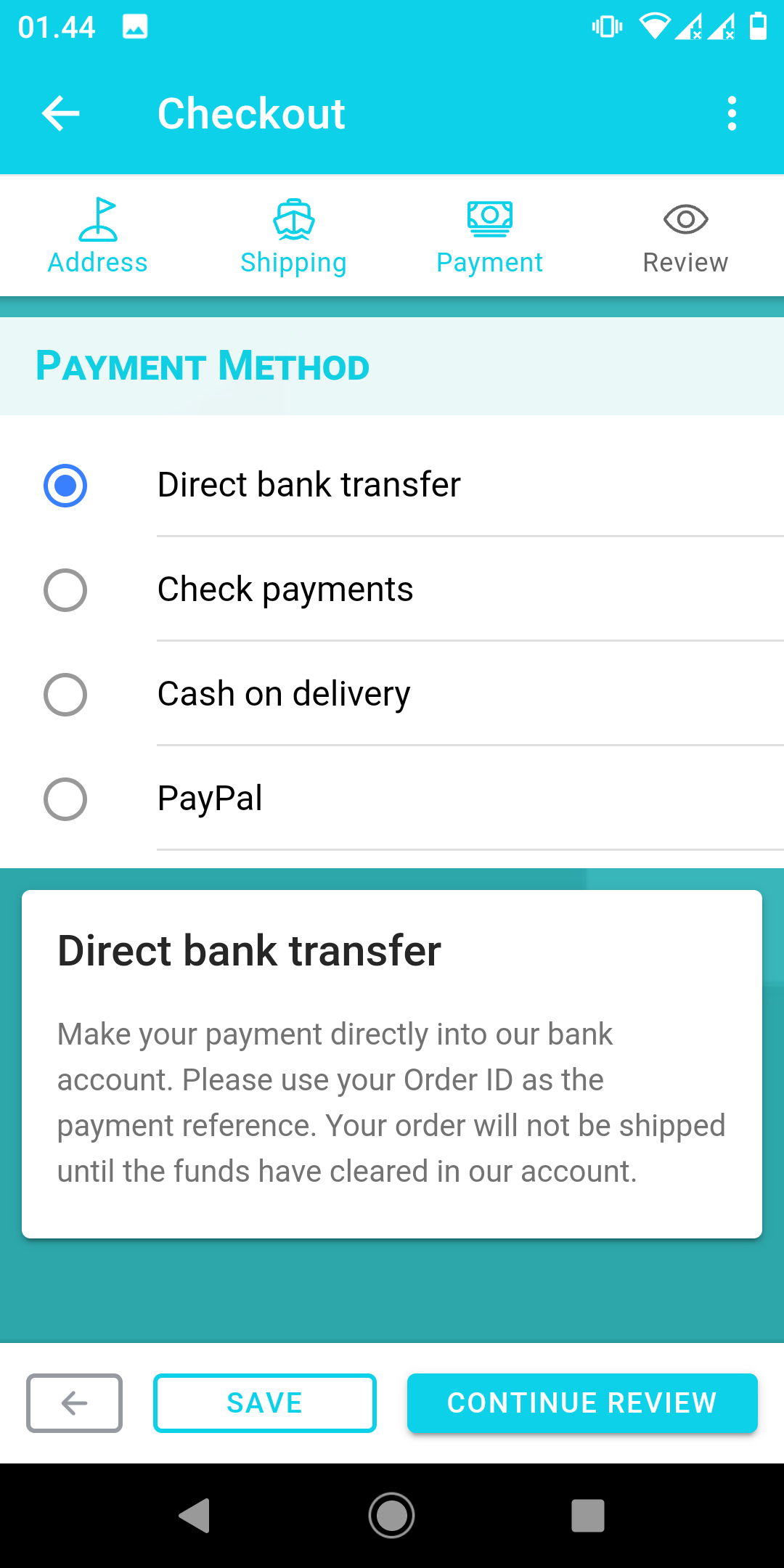Choose Check payments option
This screenshot has width=784, height=1568.
point(65,589)
